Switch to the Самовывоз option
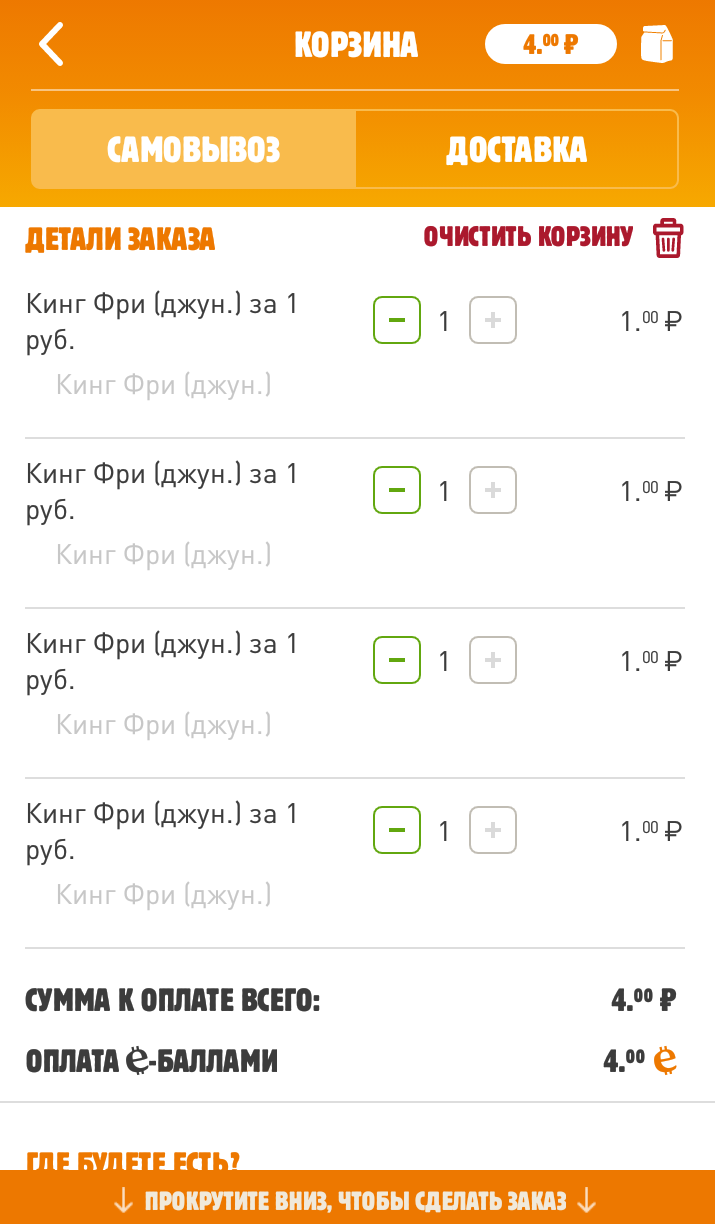The image size is (720, 1224). click(x=194, y=149)
